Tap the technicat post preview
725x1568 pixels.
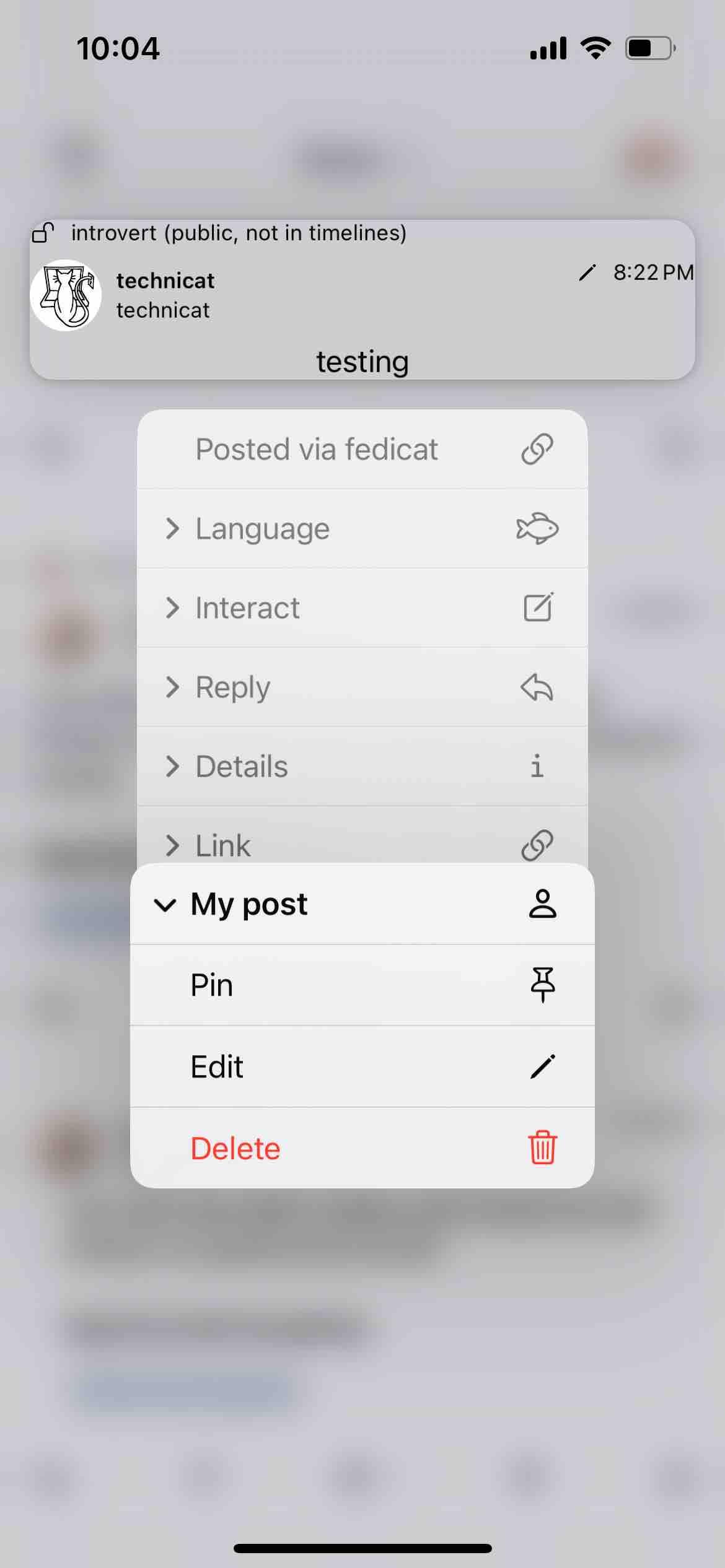click(x=362, y=300)
